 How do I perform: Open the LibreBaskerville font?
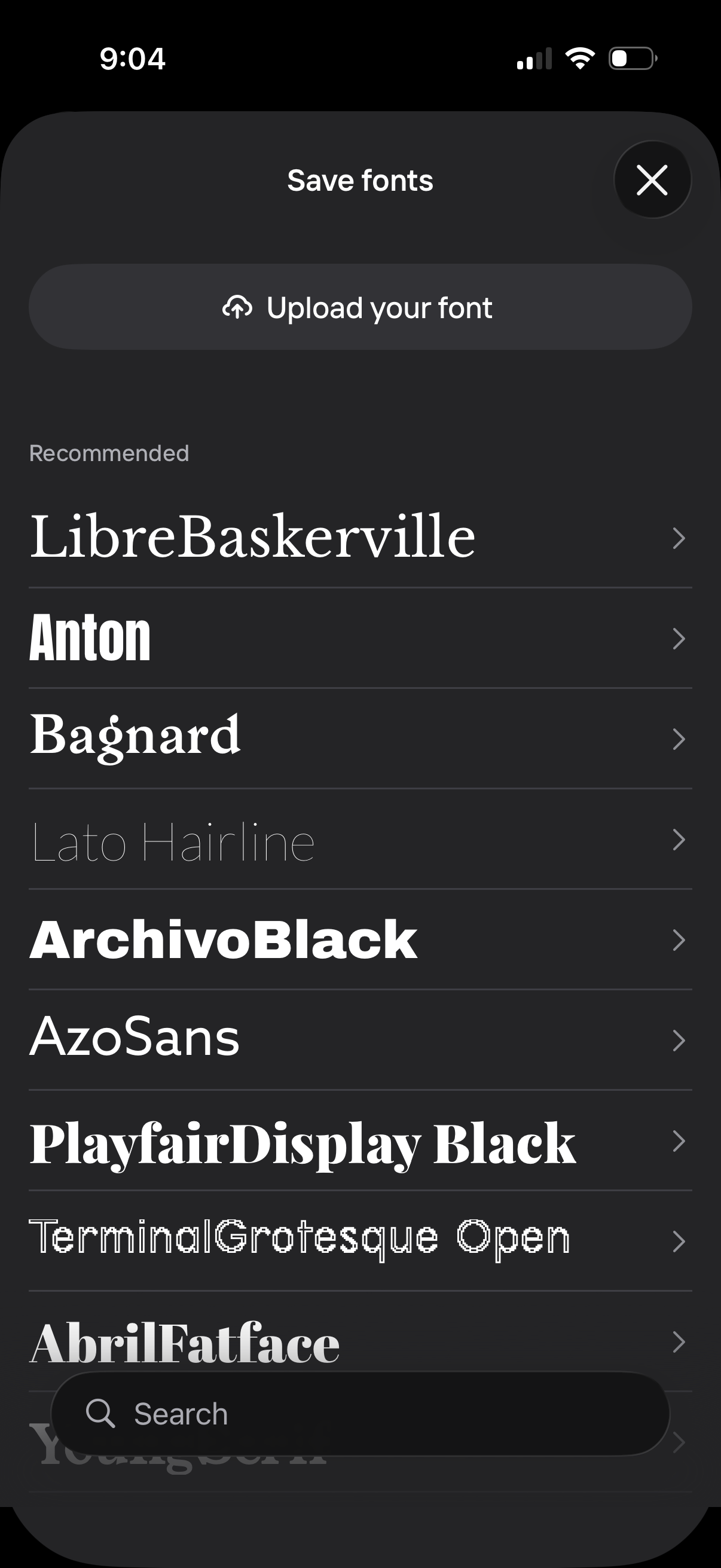[x=360, y=538]
